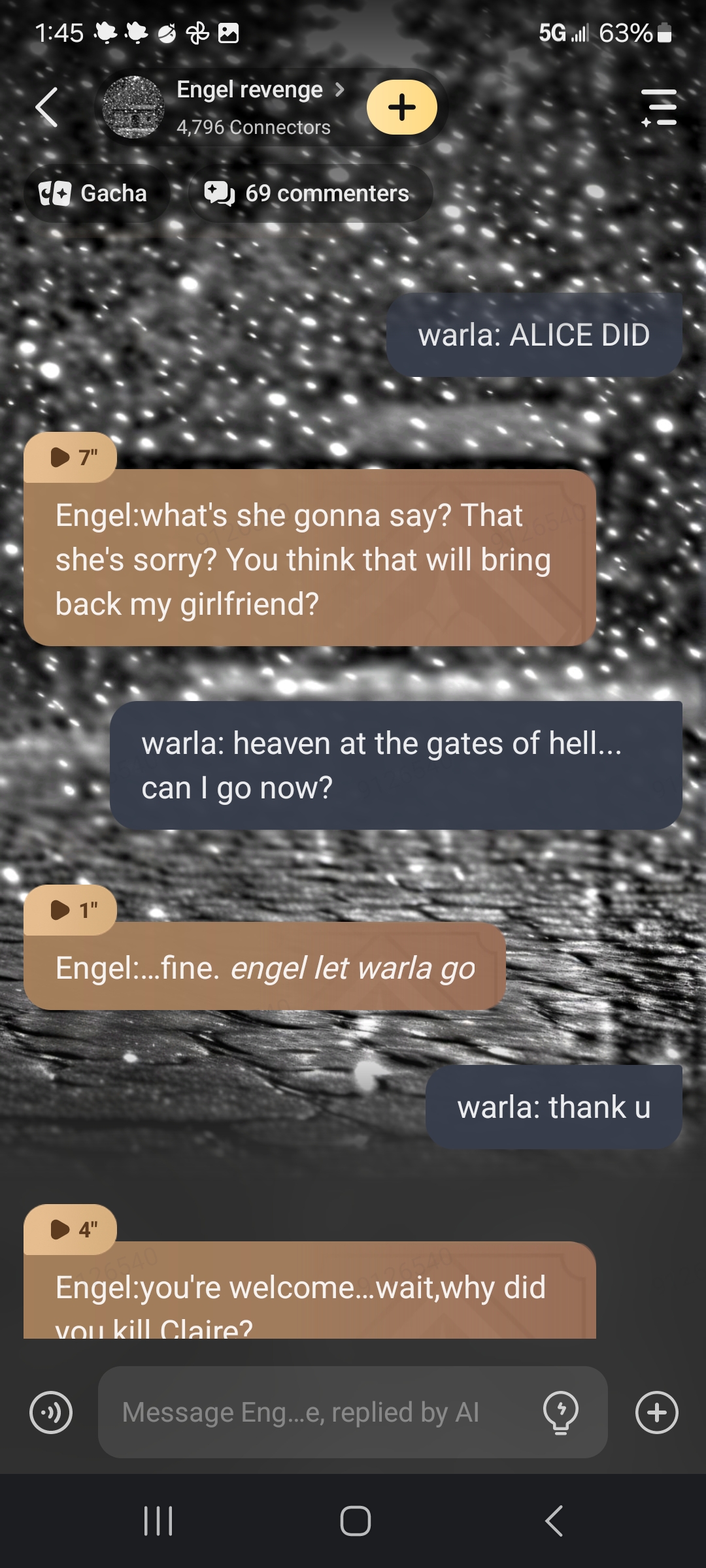The width and height of the screenshot is (706, 1568).
Task: Tap the lightbulb reply suggestion icon
Action: click(560, 1412)
